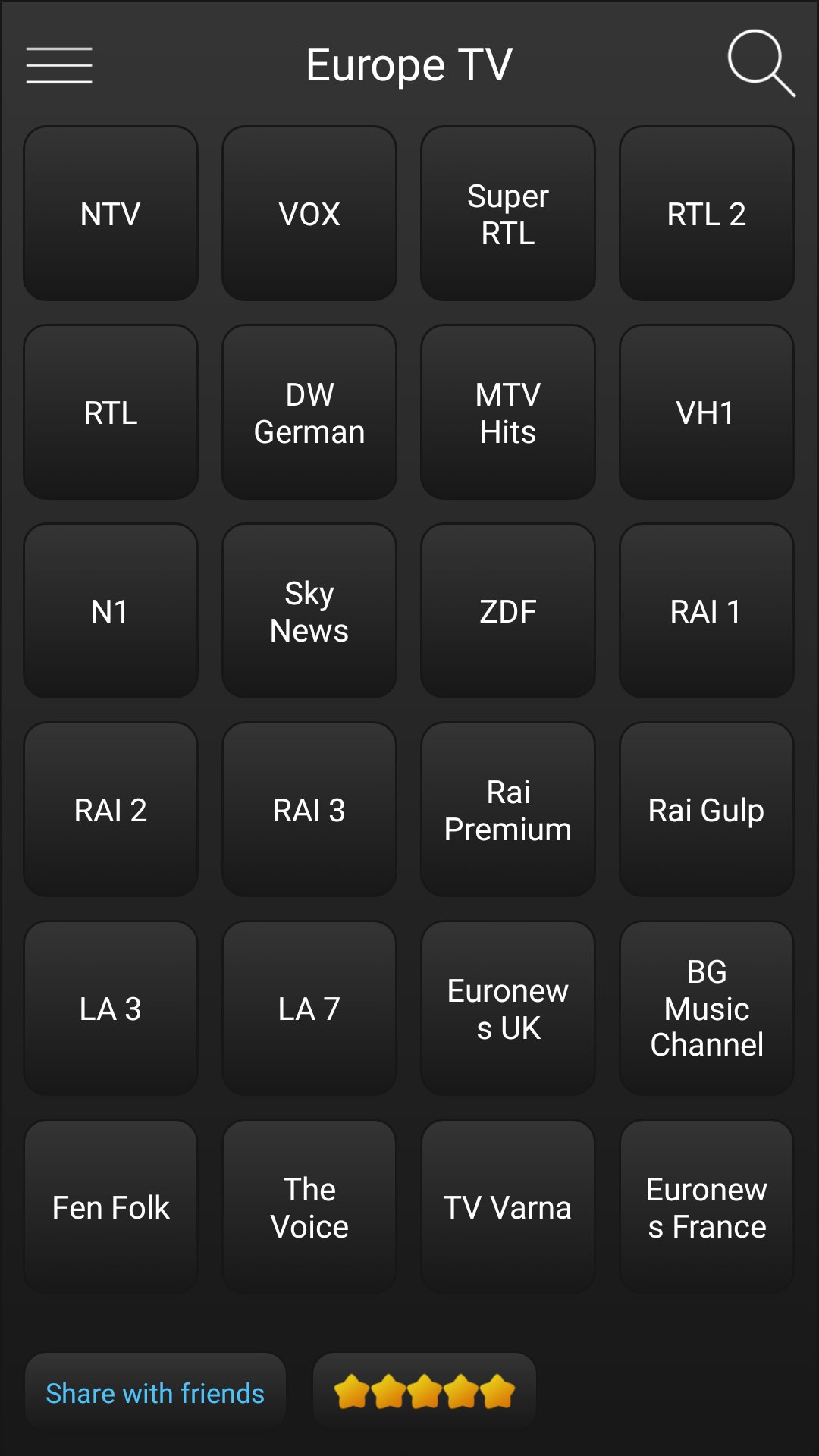
Task: Select the VH1 channel
Action: click(706, 412)
